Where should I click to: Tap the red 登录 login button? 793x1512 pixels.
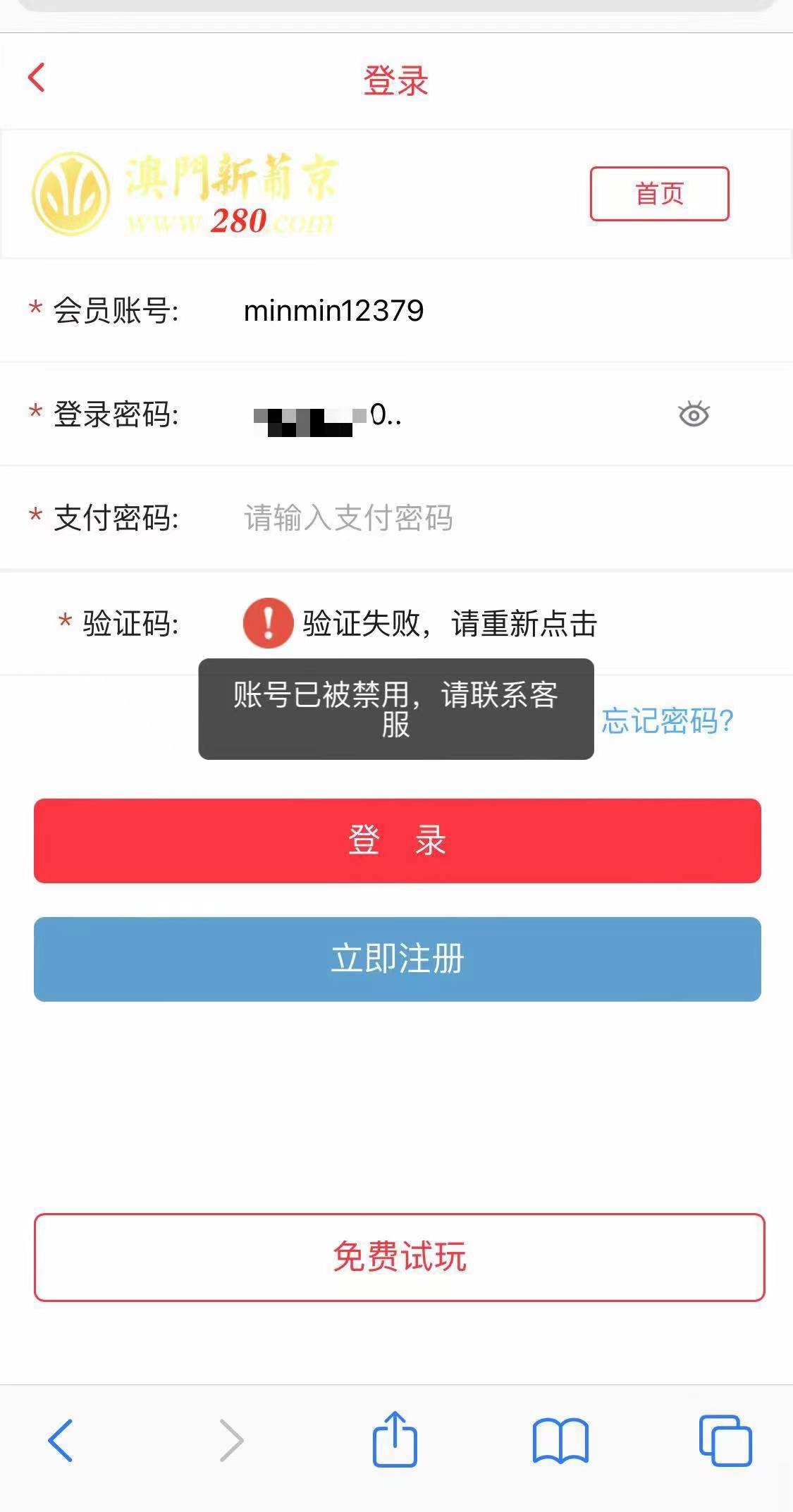pyautogui.click(x=397, y=840)
